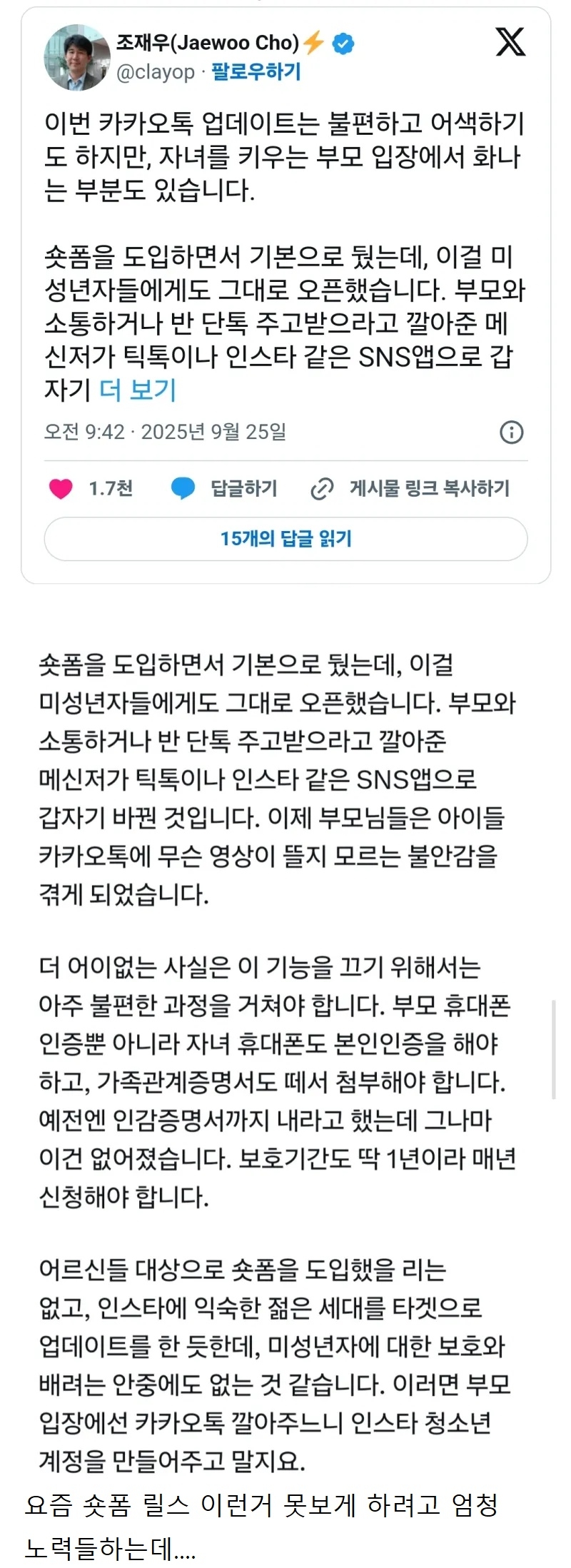This screenshot has width=571, height=1568.
Task: Copy post link with 게시물 링크 복사하기
Action: click(x=411, y=489)
